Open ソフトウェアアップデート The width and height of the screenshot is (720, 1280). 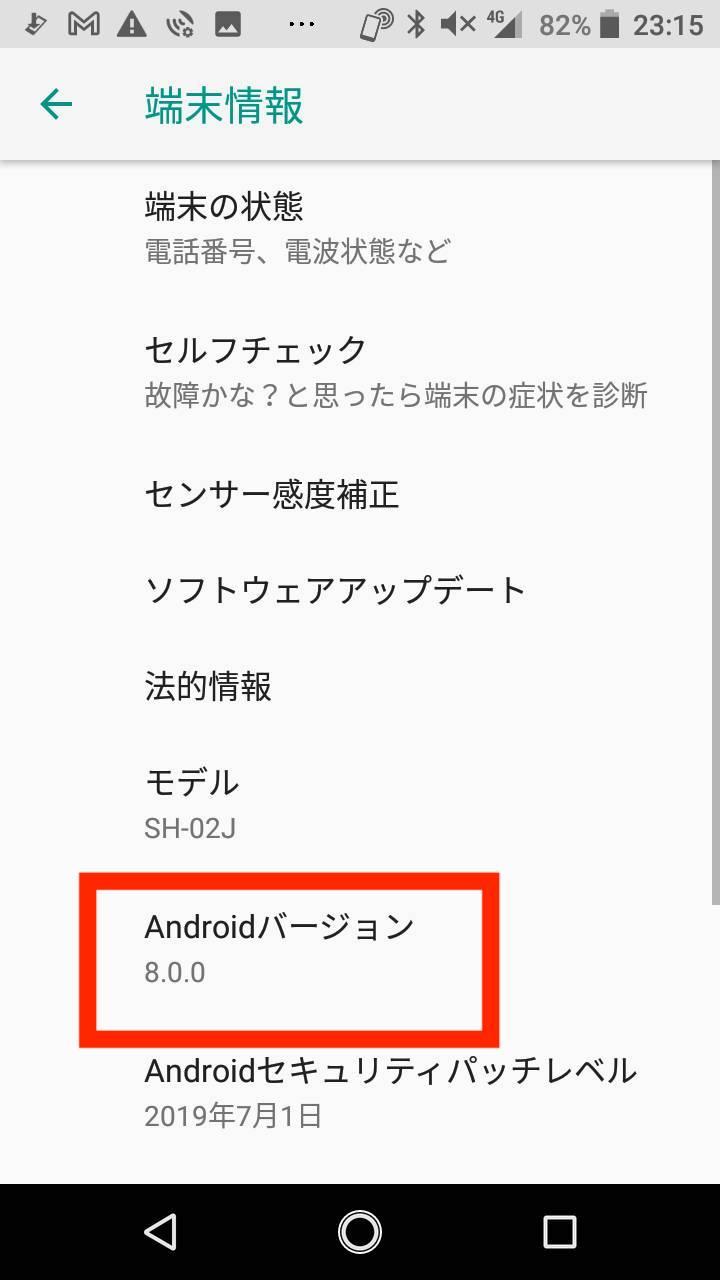click(360, 590)
